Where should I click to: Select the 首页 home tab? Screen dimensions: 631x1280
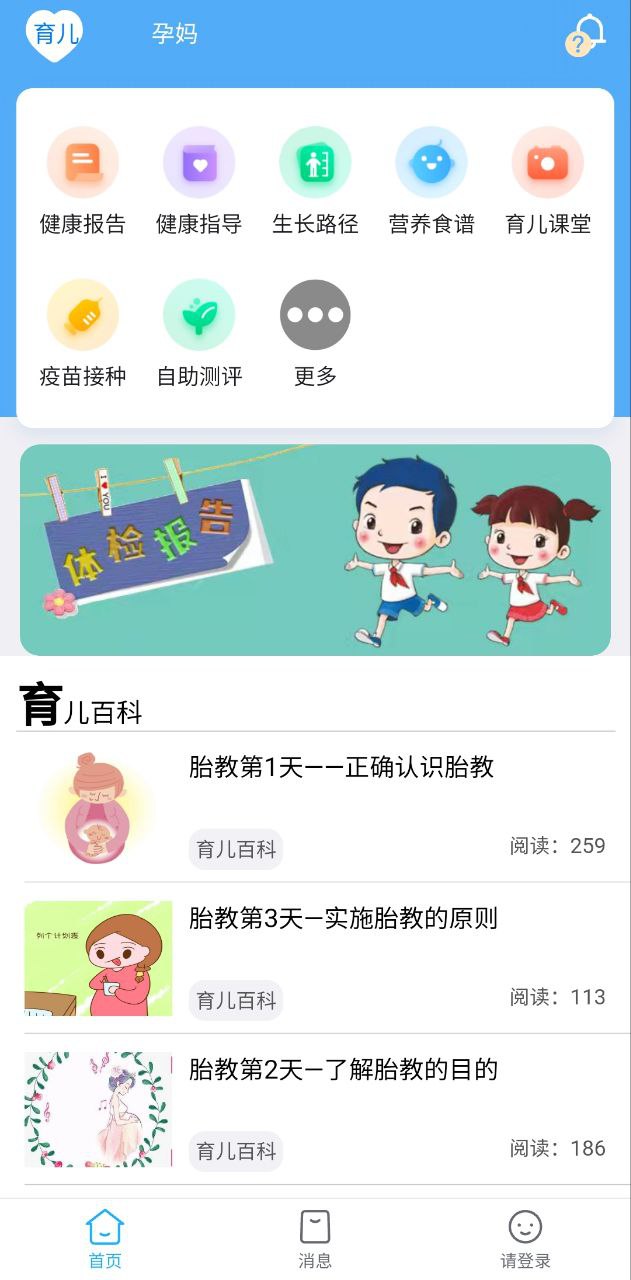[x=105, y=1239]
